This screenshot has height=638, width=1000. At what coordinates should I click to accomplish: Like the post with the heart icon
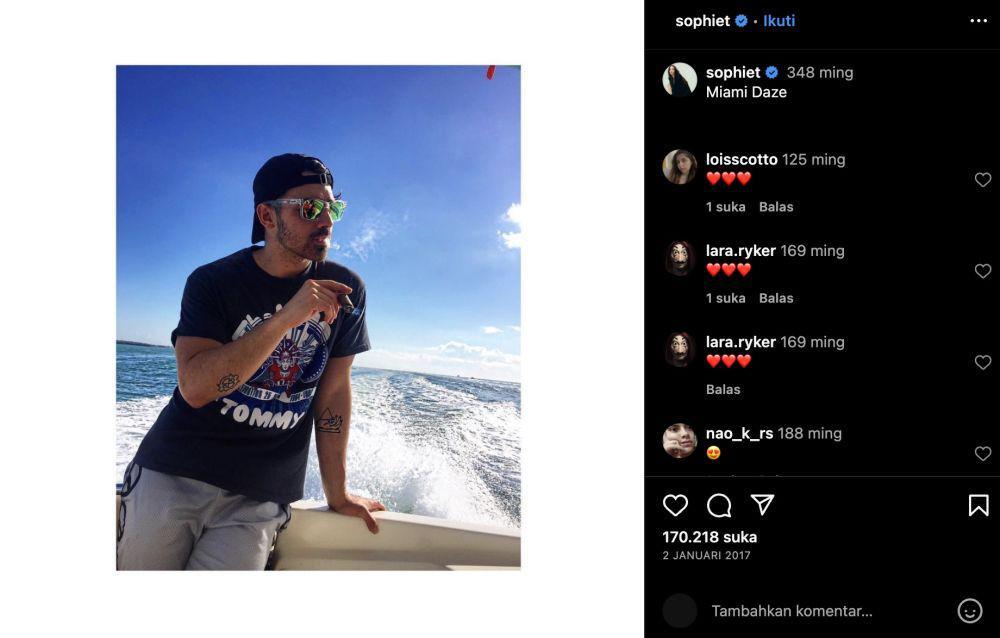point(676,505)
